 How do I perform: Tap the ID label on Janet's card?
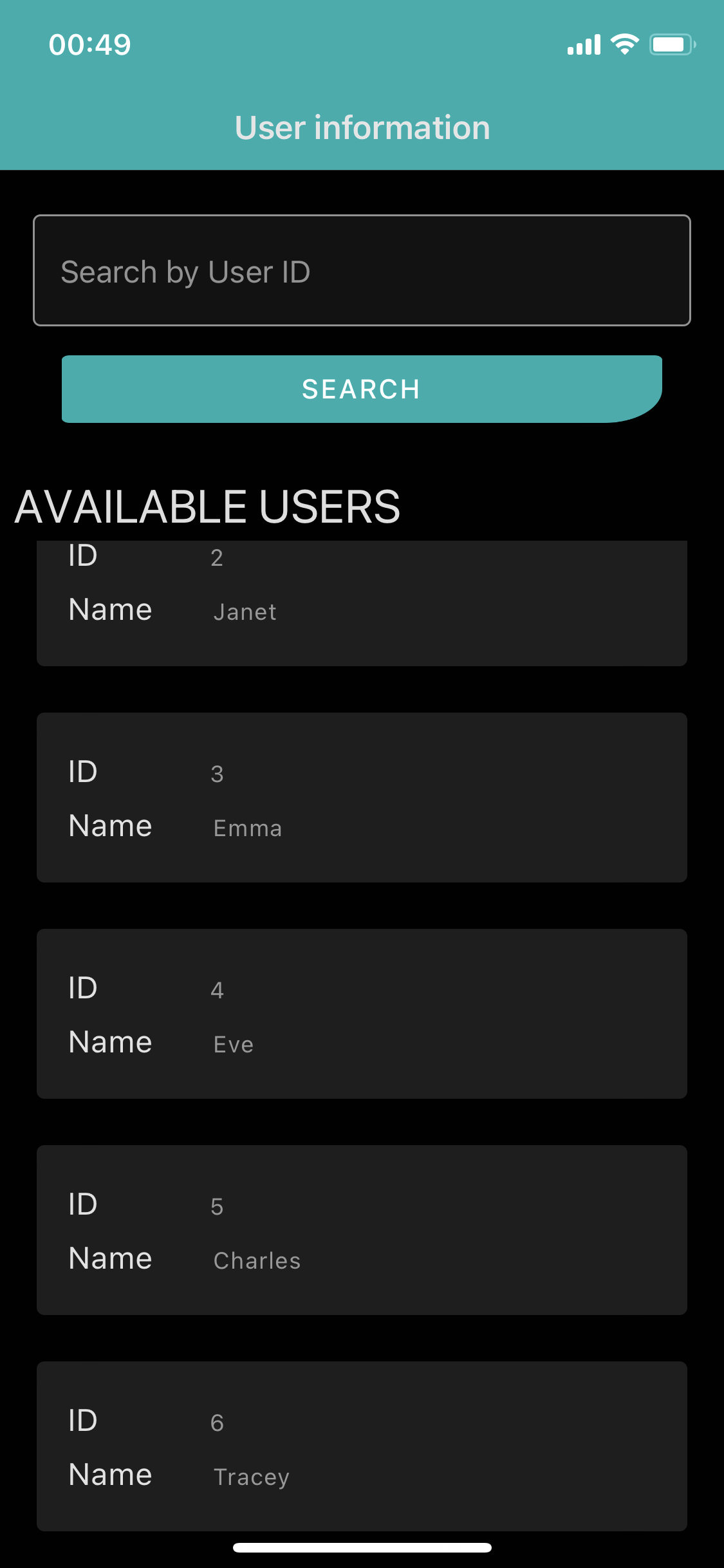82,555
